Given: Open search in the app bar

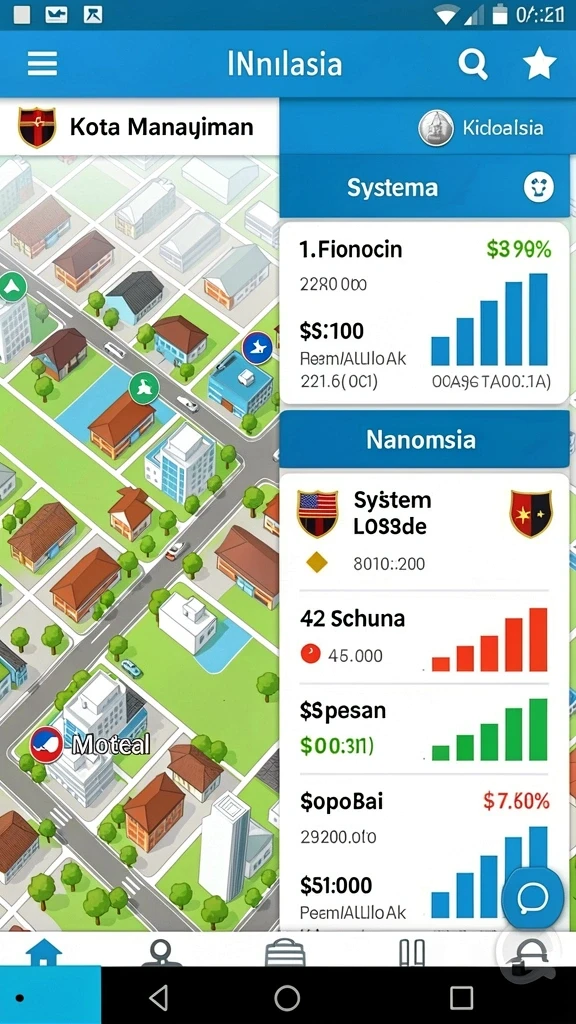Looking at the screenshot, I should 473,64.
